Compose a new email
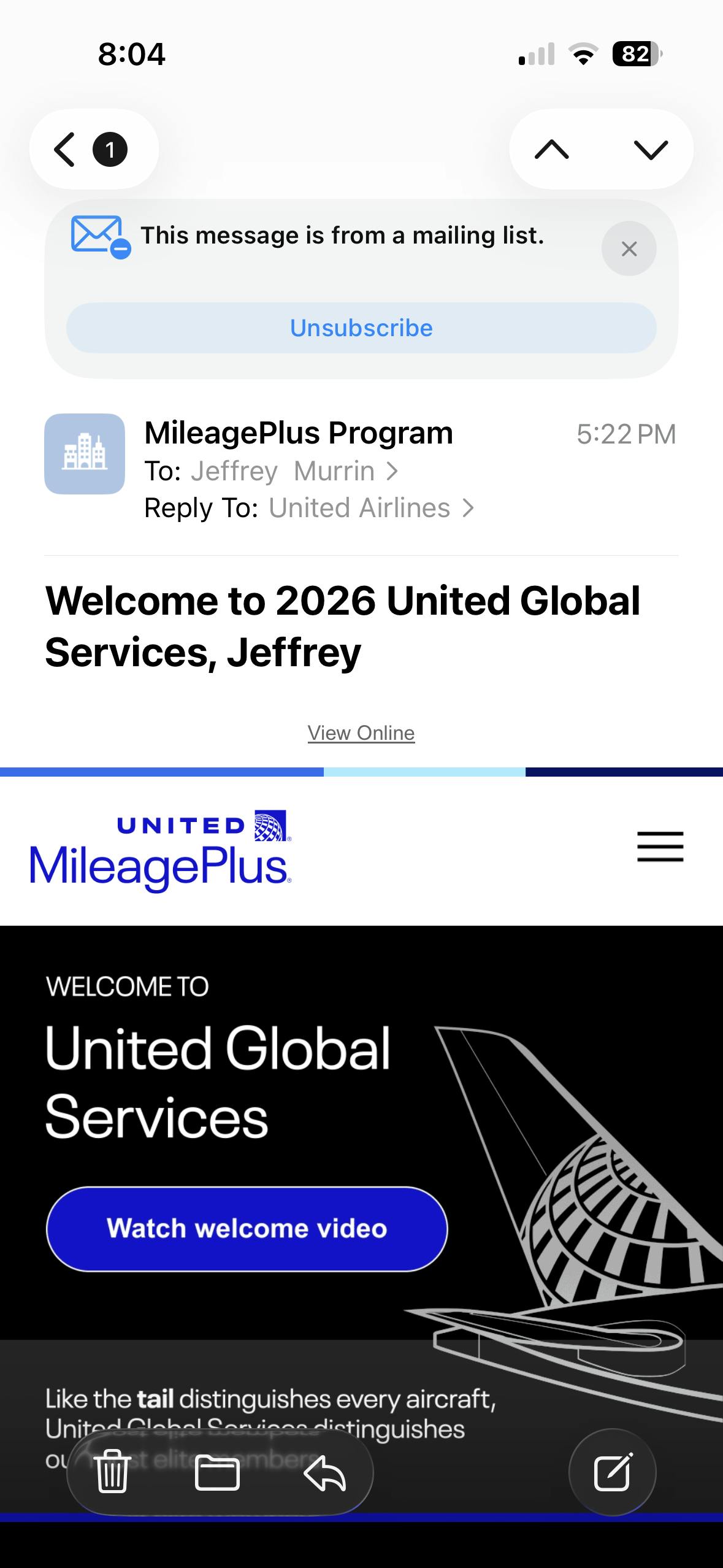This screenshot has height=1568, width=723. [612, 1472]
